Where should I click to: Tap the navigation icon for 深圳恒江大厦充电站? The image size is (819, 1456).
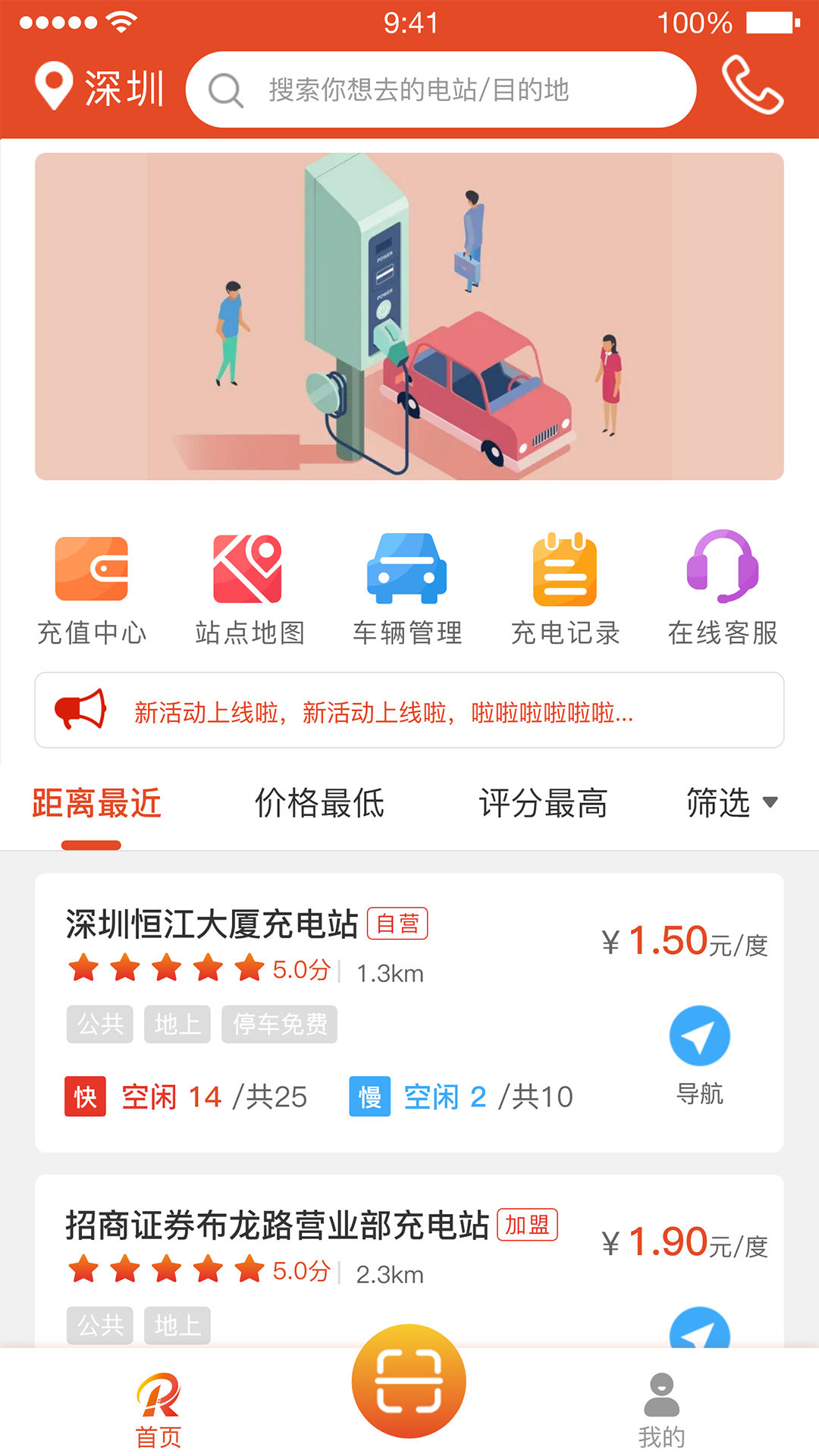click(699, 1035)
